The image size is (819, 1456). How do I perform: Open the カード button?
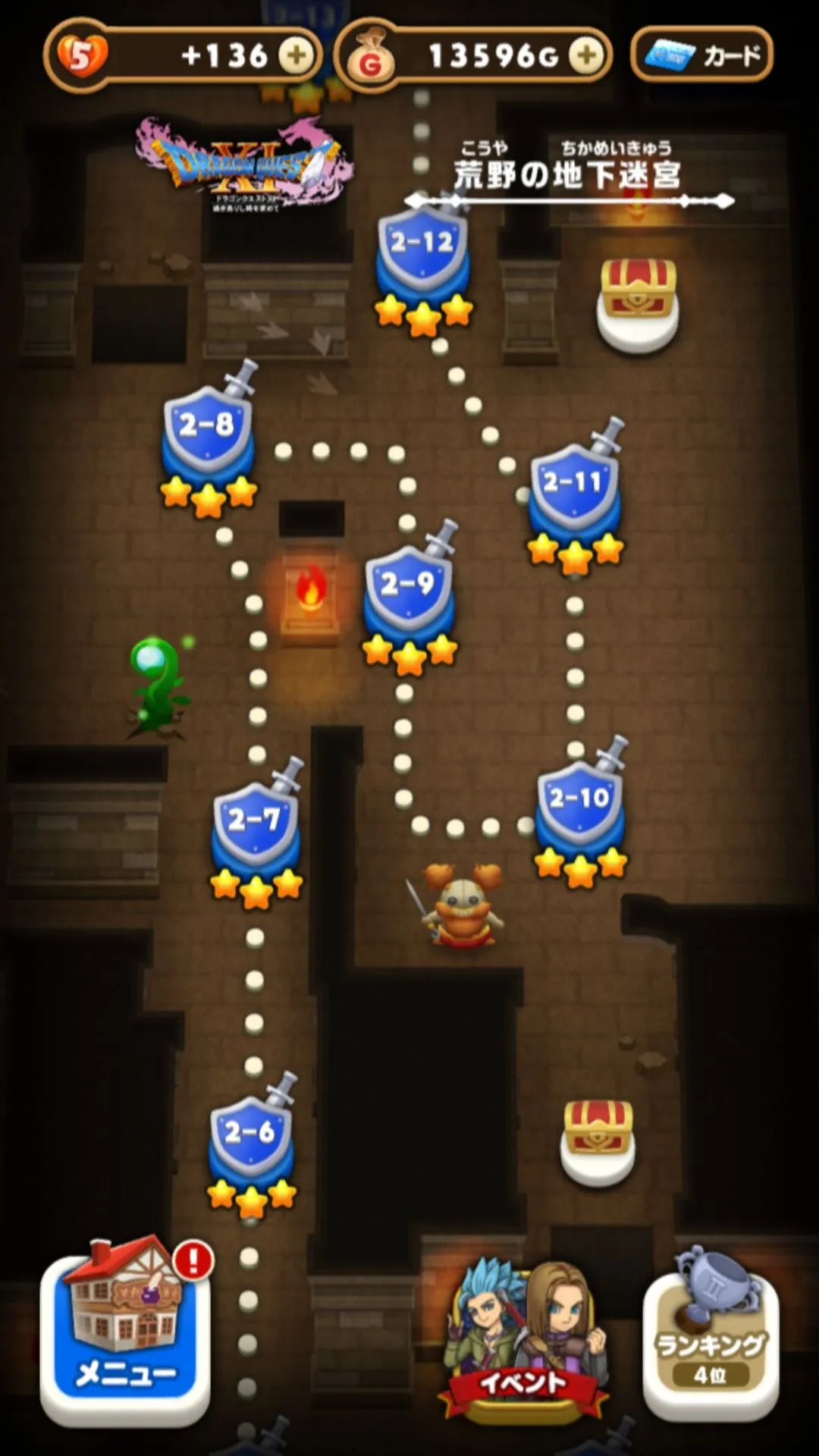(701, 55)
